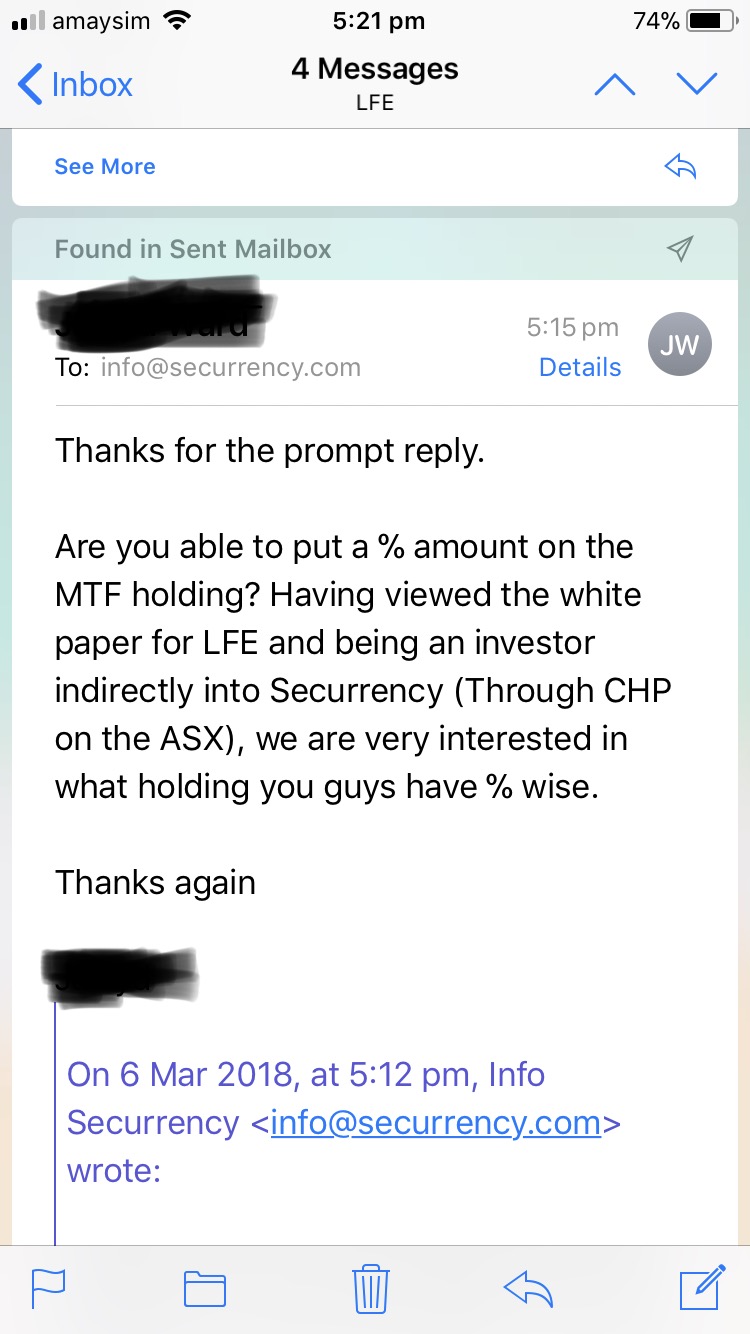Open info@securrency.com link in quoted reply
750x1334 pixels.
pyautogui.click(x=436, y=1122)
